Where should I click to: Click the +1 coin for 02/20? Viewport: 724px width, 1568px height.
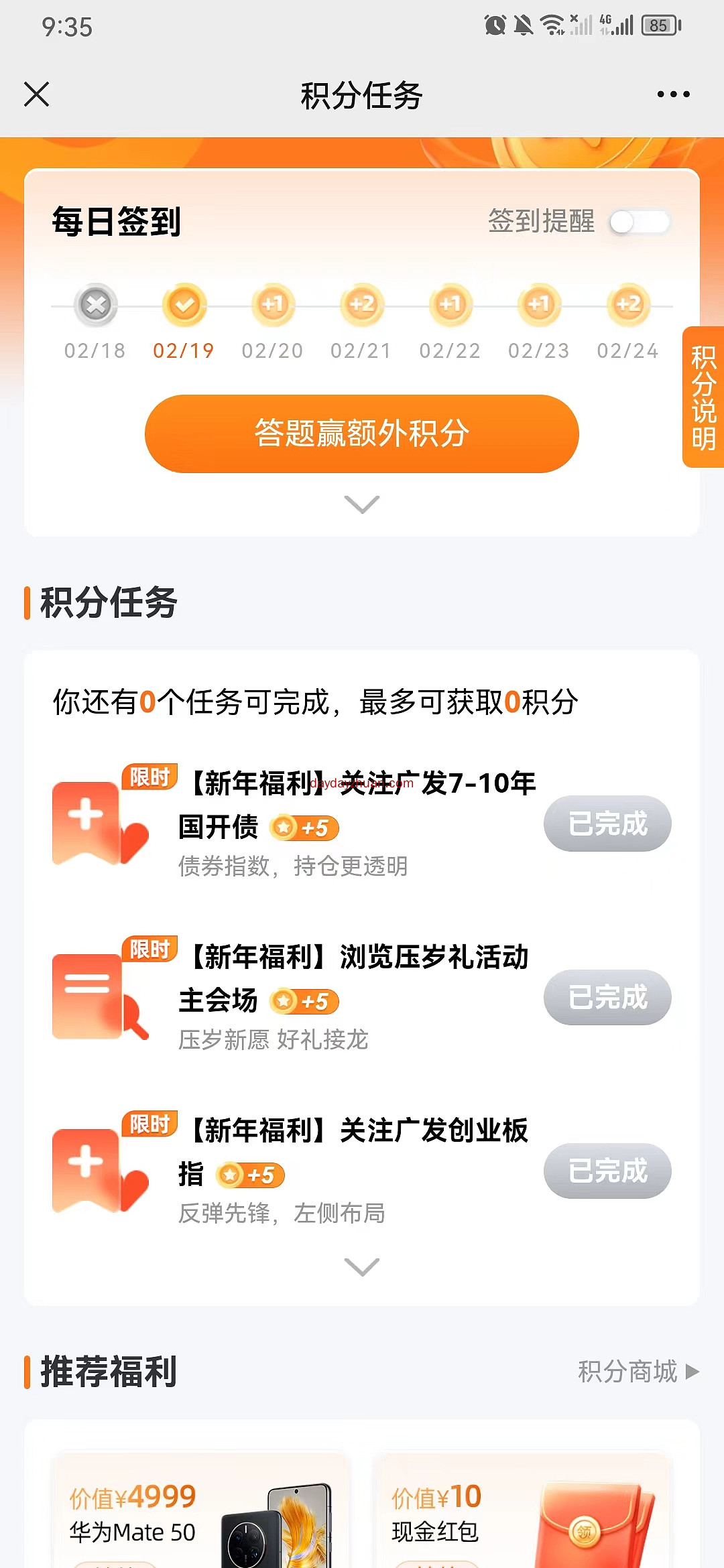[273, 305]
